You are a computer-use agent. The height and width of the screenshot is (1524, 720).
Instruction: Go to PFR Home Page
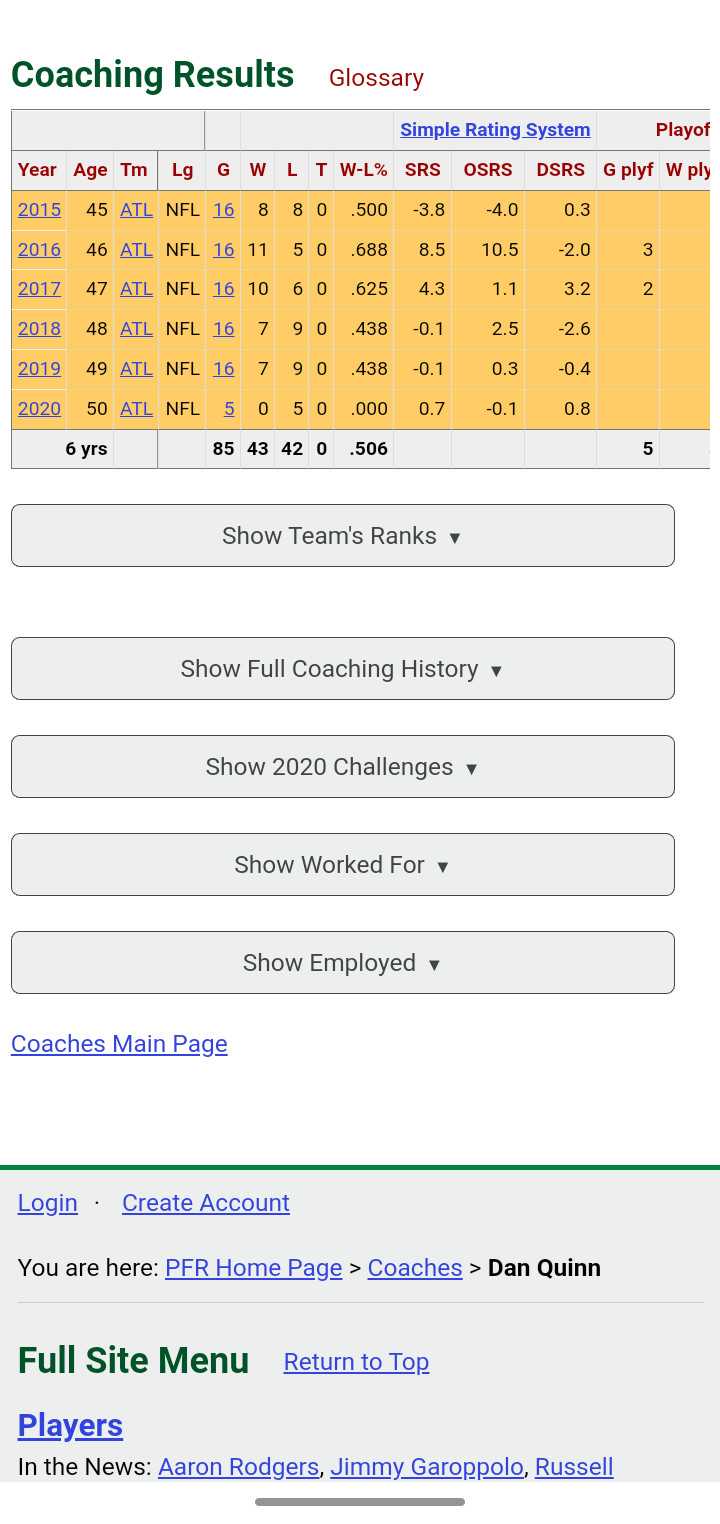pyautogui.click(x=254, y=1268)
